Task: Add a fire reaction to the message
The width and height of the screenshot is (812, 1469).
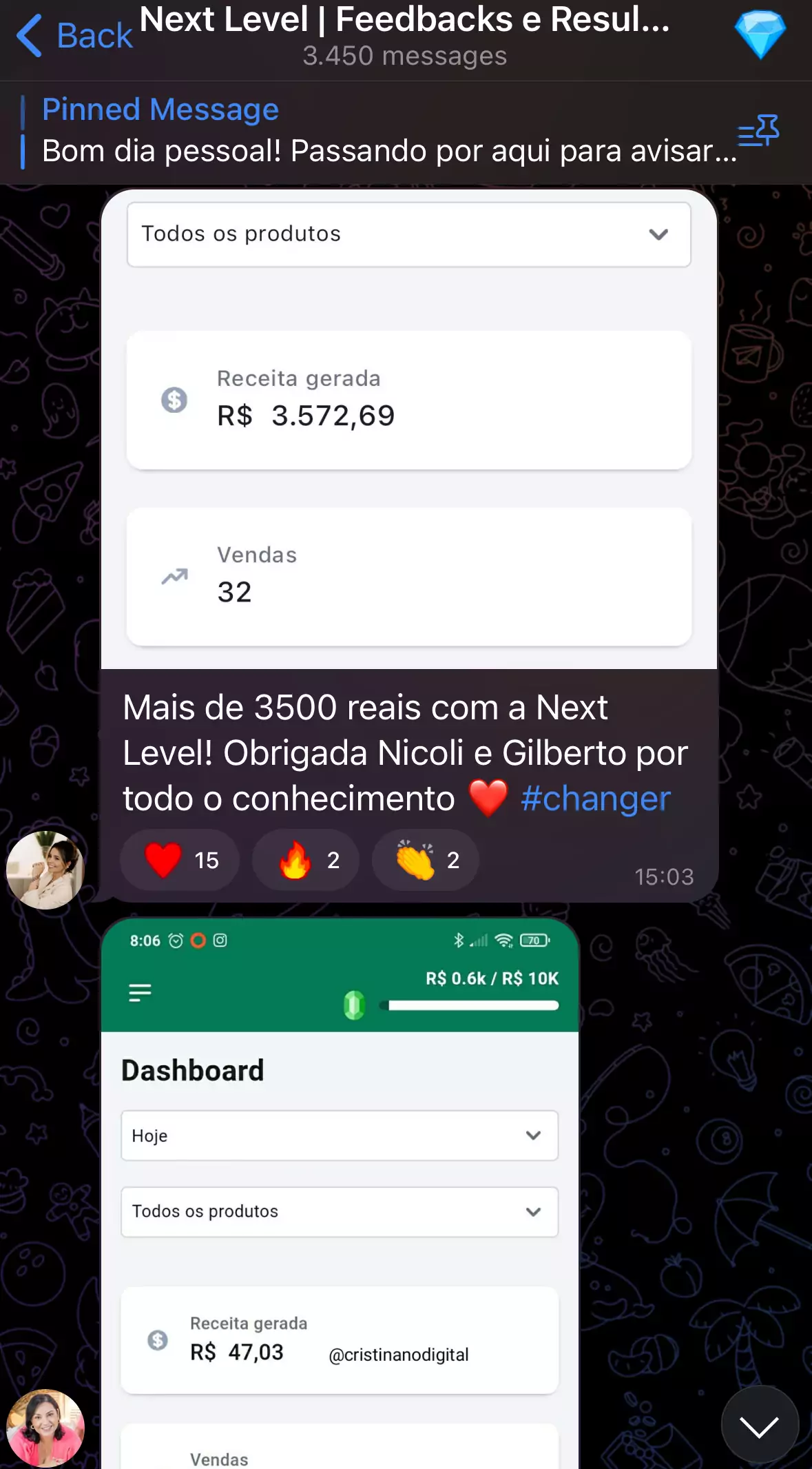Action: tap(306, 860)
